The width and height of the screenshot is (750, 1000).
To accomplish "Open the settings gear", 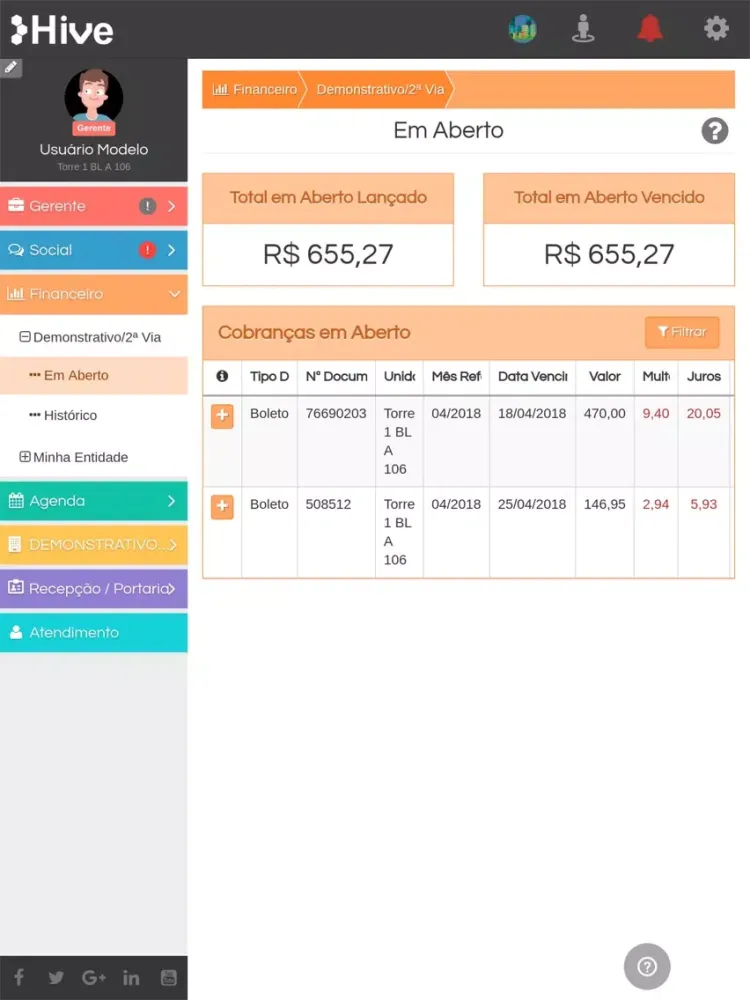I will pyautogui.click(x=716, y=28).
